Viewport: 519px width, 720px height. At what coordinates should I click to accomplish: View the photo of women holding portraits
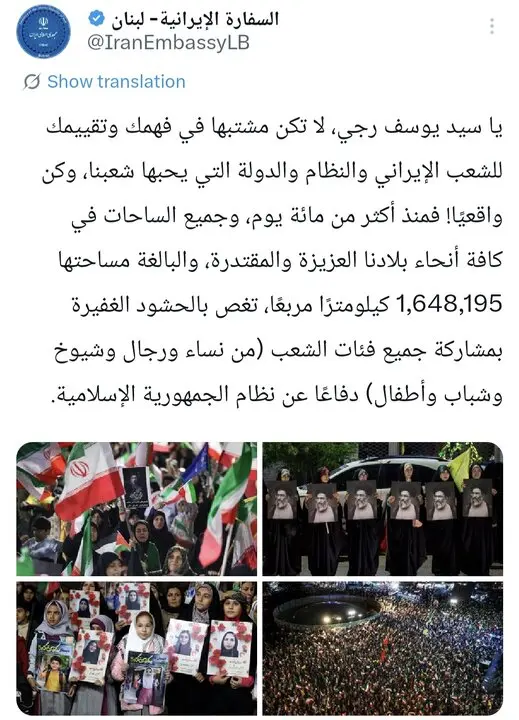click(x=383, y=509)
